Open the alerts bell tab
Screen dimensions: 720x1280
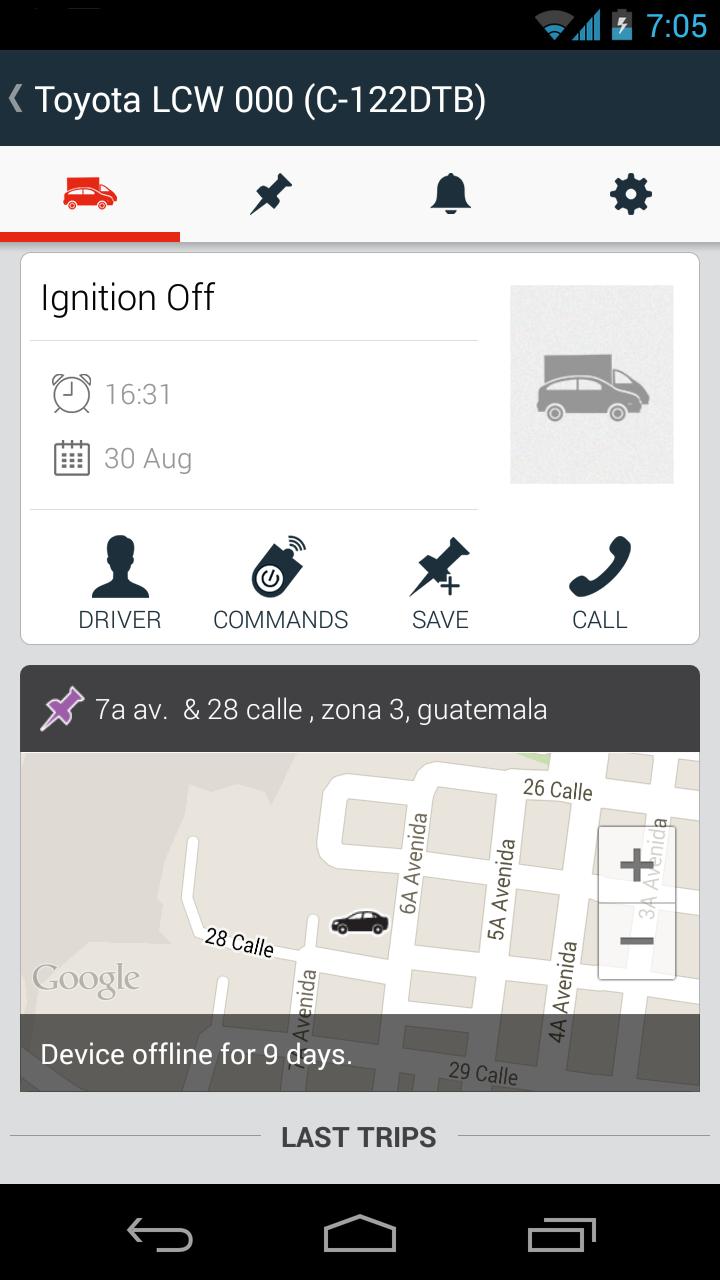(x=450, y=194)
